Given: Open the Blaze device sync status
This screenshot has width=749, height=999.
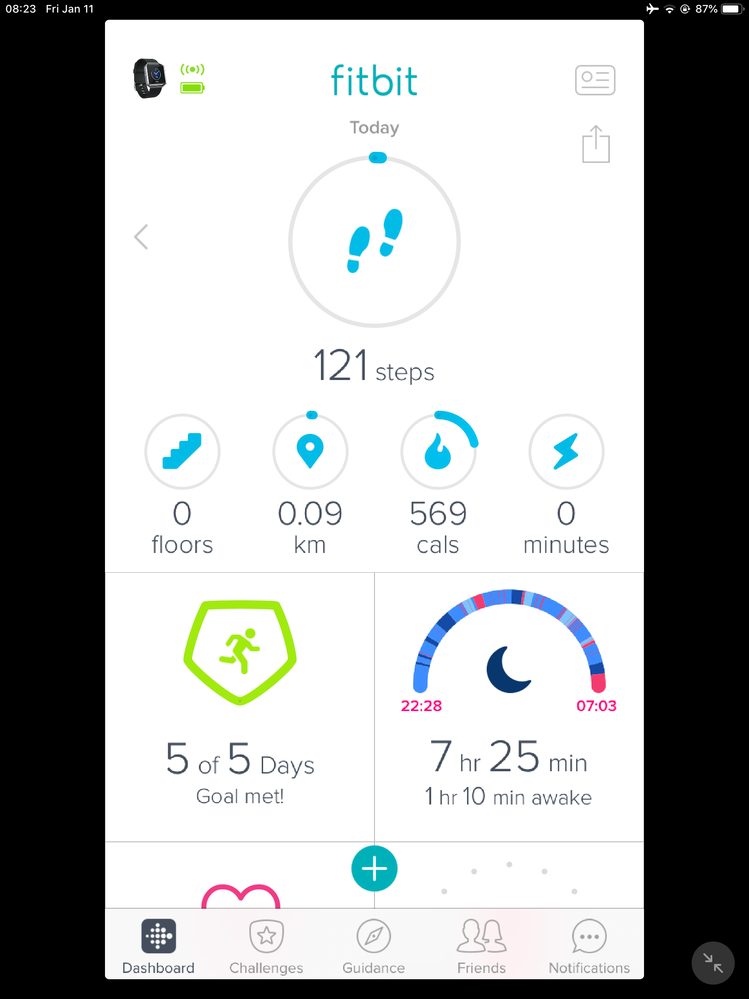Looking at the screenshot, I should (x=168, y=79).
